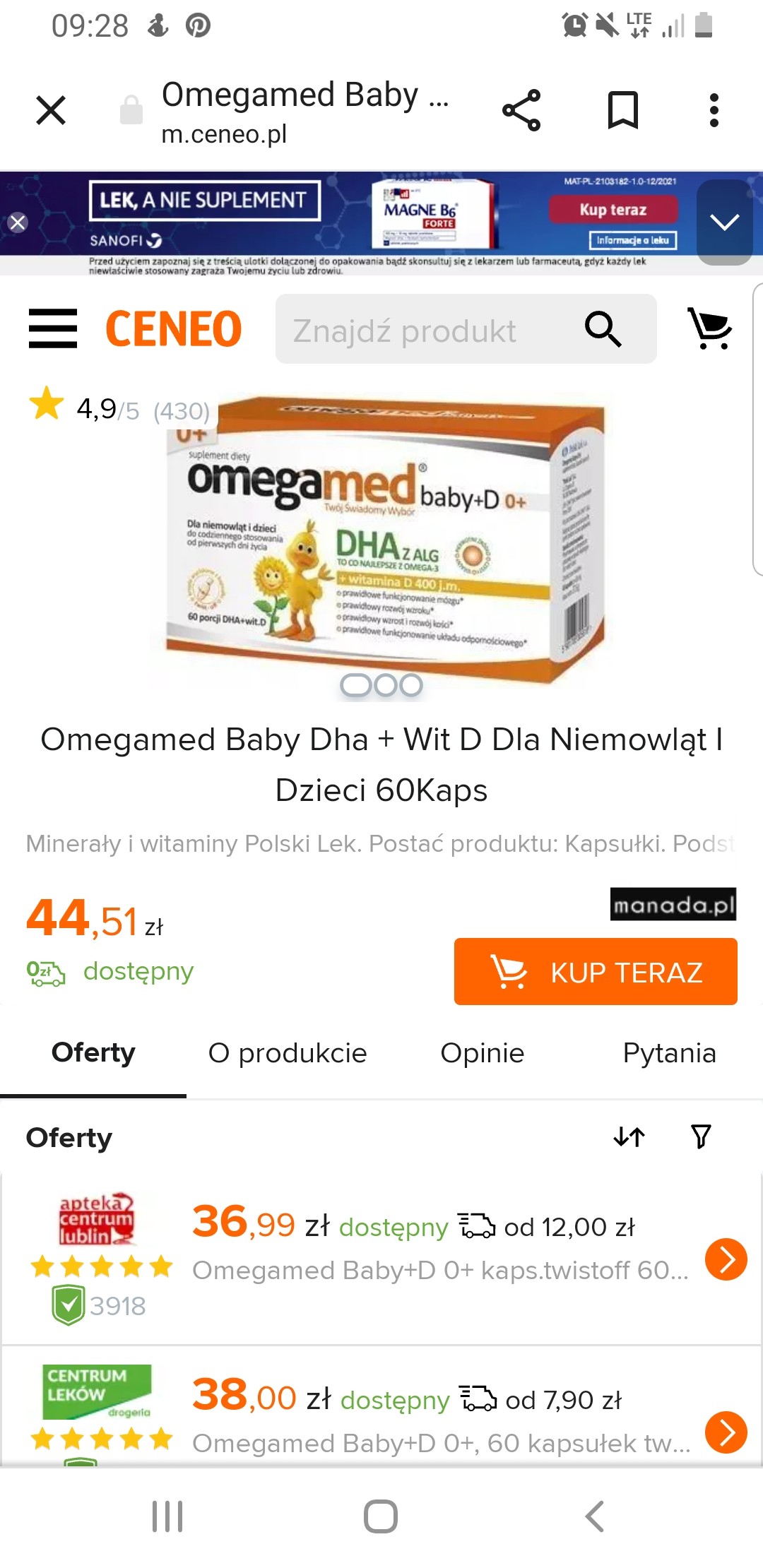Collapse the ad with the chevron
Viewport: 763px width, 1568px height.
click(x=724, y=222)
